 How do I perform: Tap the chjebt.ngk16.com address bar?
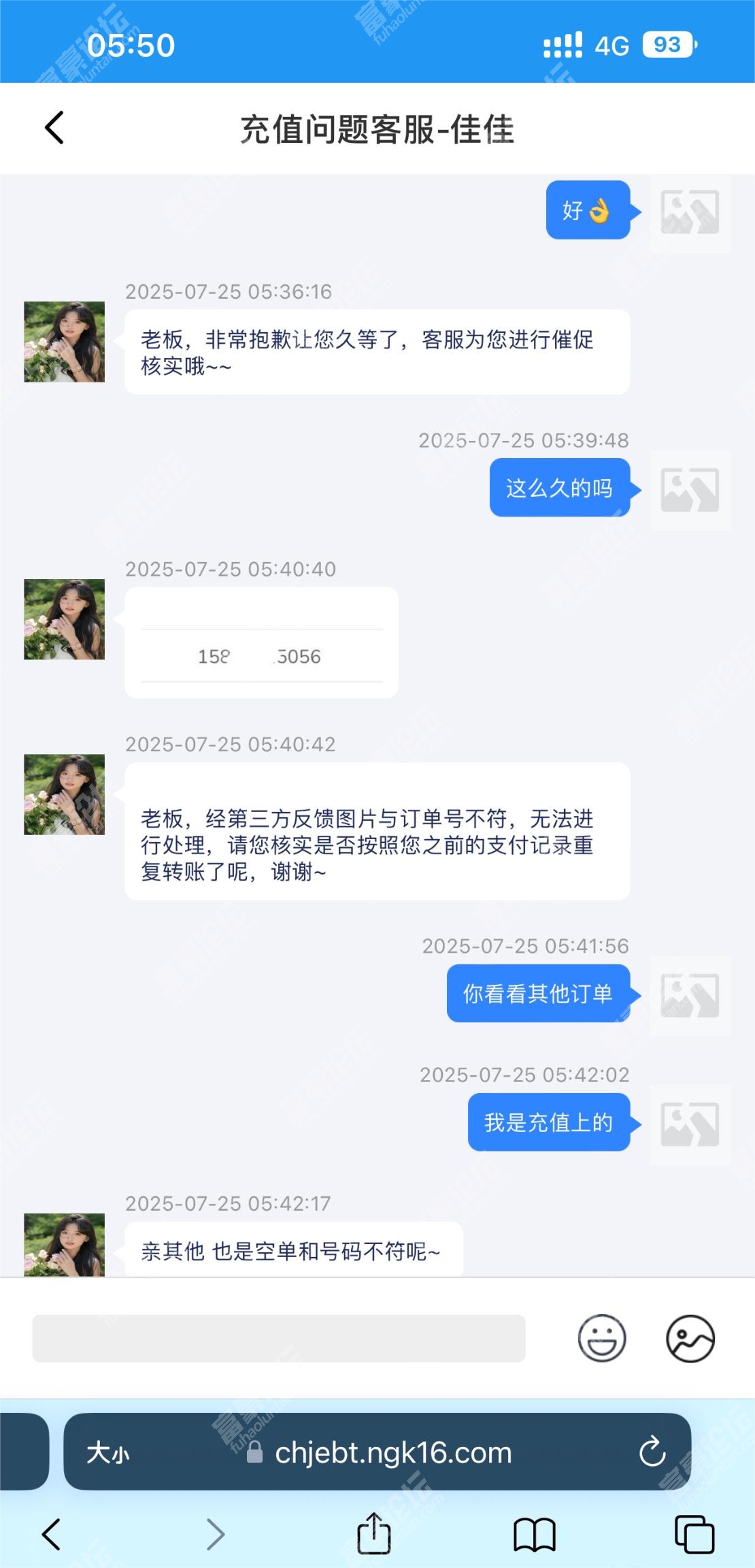pos(392,1453)
